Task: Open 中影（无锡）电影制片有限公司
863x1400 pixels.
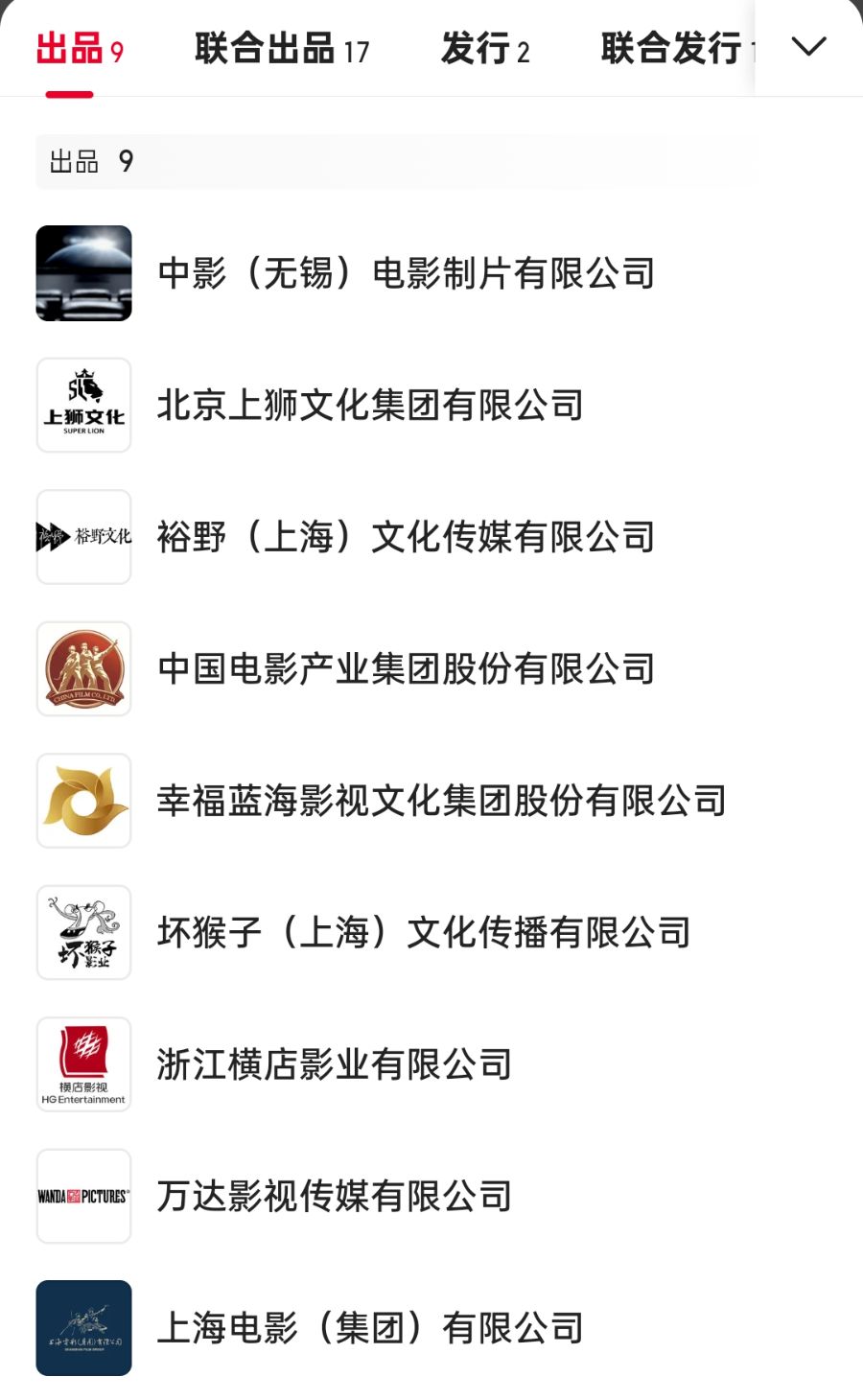Action: pos(431,273)
